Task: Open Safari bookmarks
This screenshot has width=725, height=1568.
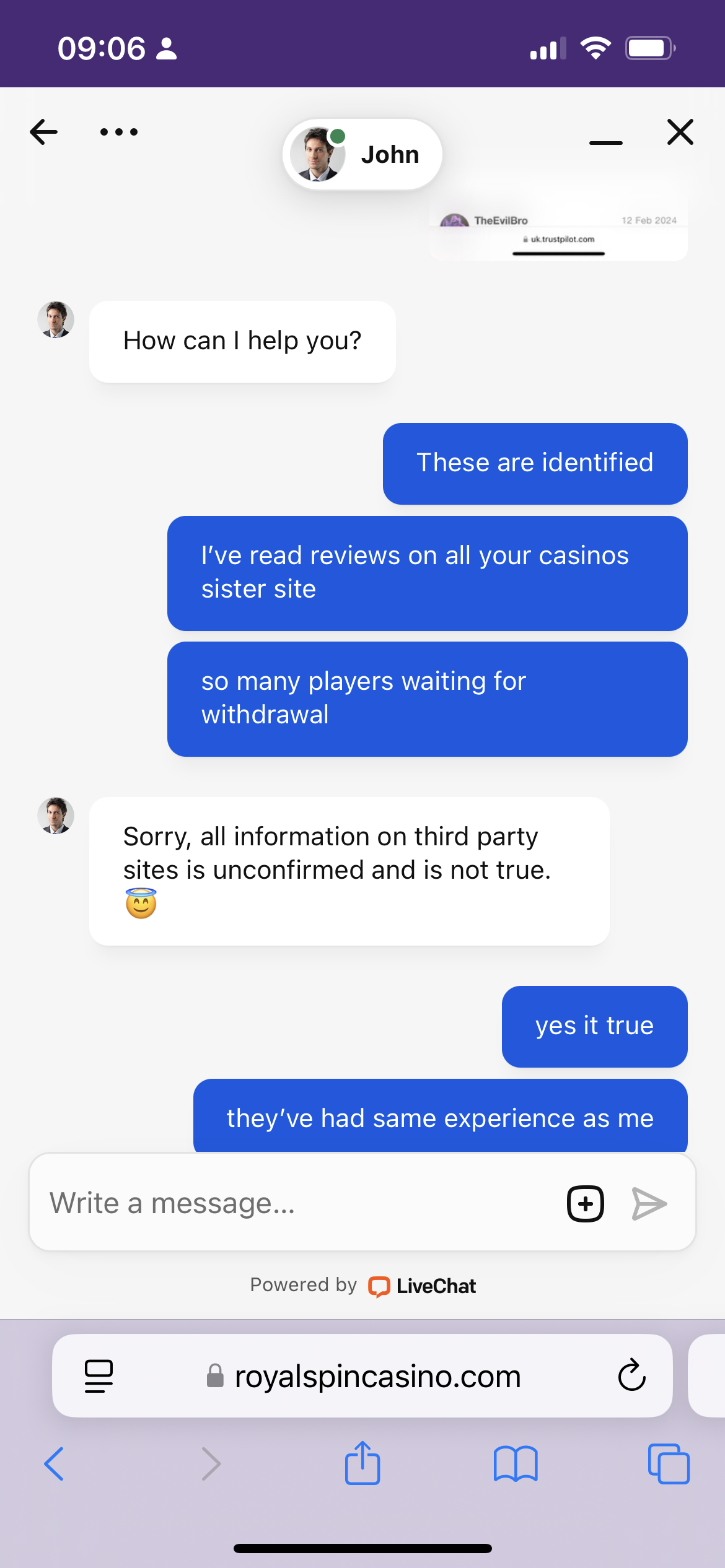Action: [x=516, y=1464]
